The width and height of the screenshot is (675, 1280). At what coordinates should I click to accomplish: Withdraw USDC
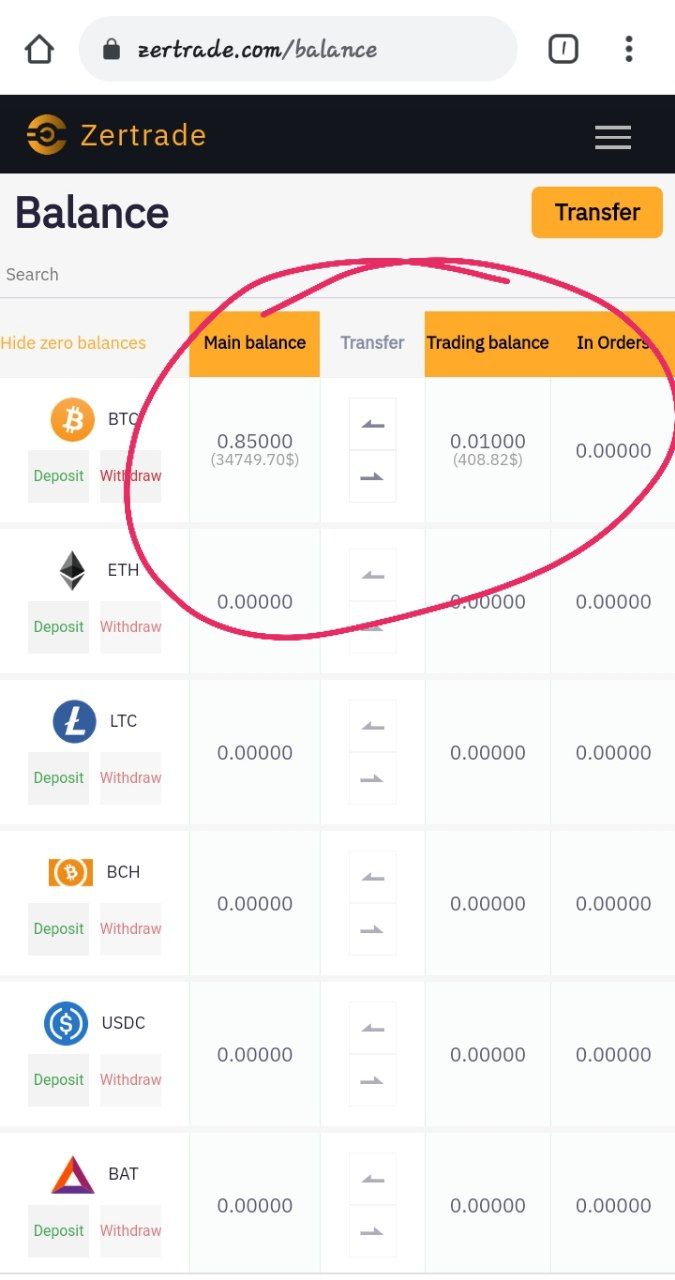[x=130, y=1080]
